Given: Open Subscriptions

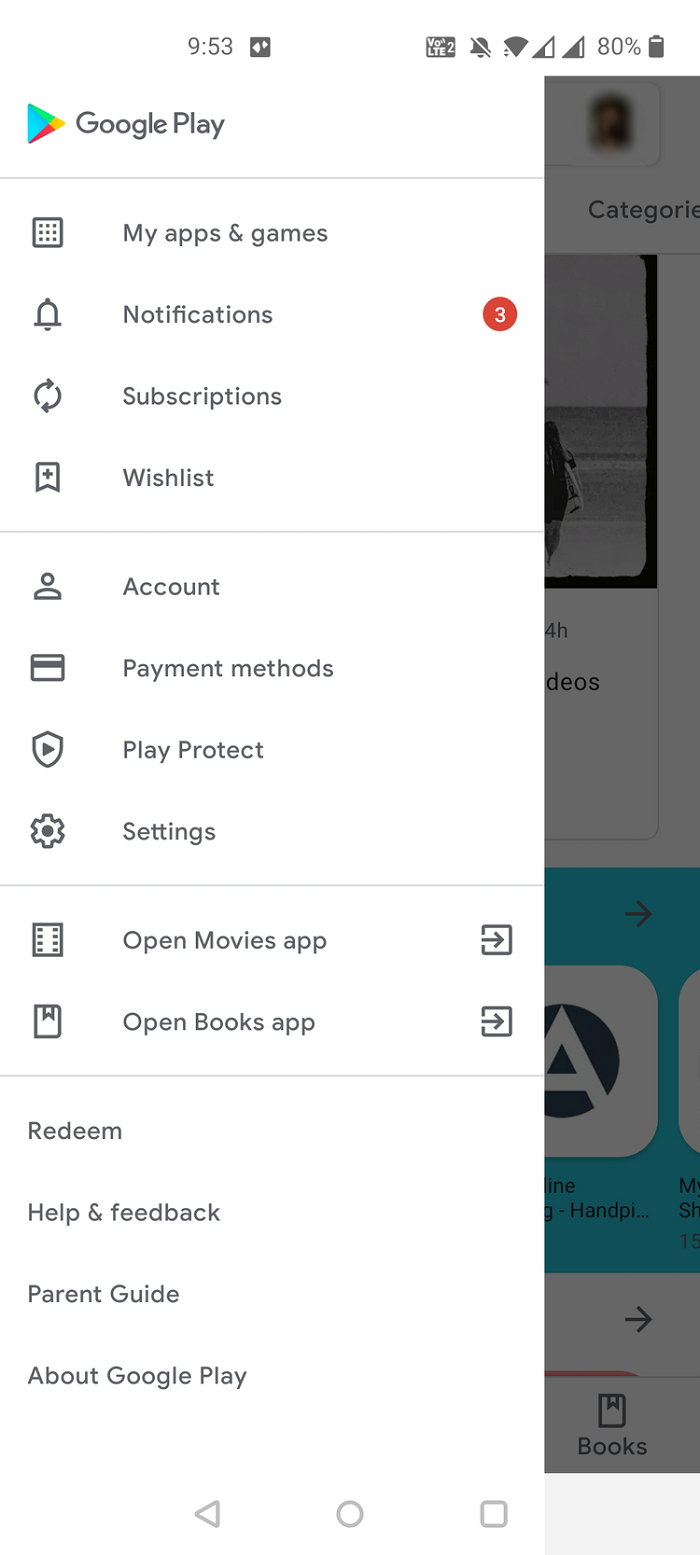Looking at the screenshot, I should (202, 396).
